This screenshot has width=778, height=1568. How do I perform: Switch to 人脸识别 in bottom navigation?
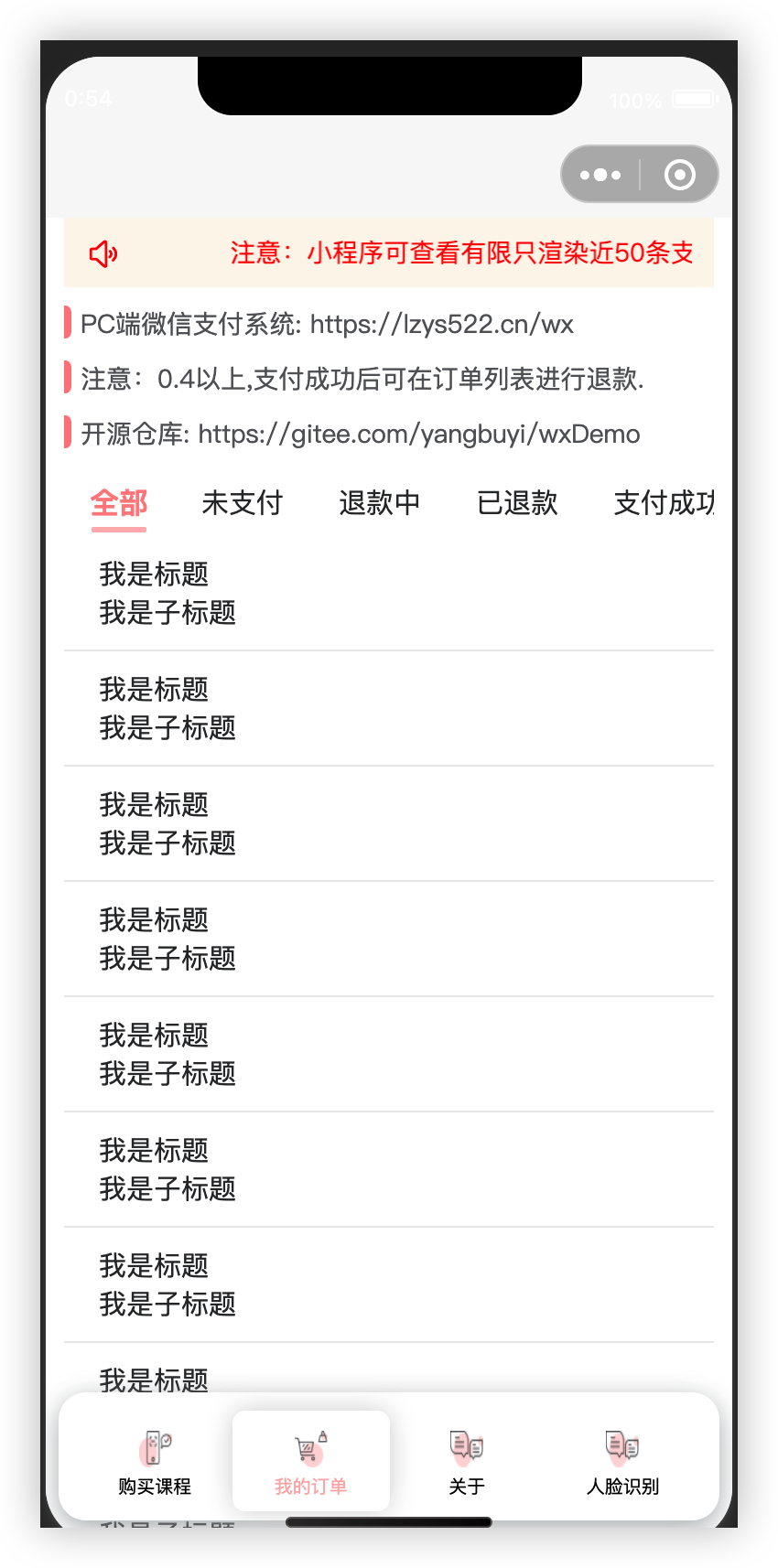click(x=622, y=1461)
